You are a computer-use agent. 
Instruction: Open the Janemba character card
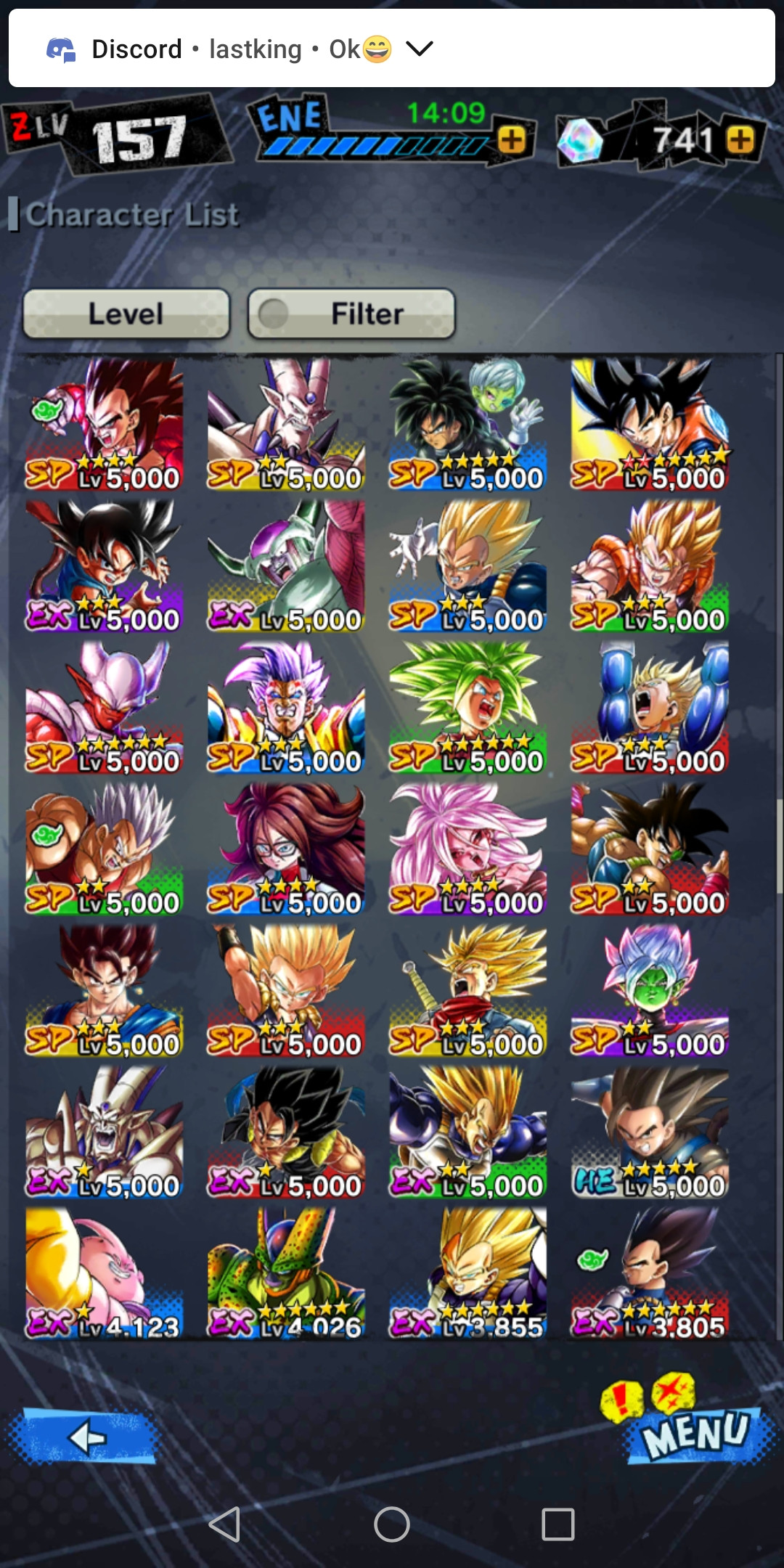104,708
